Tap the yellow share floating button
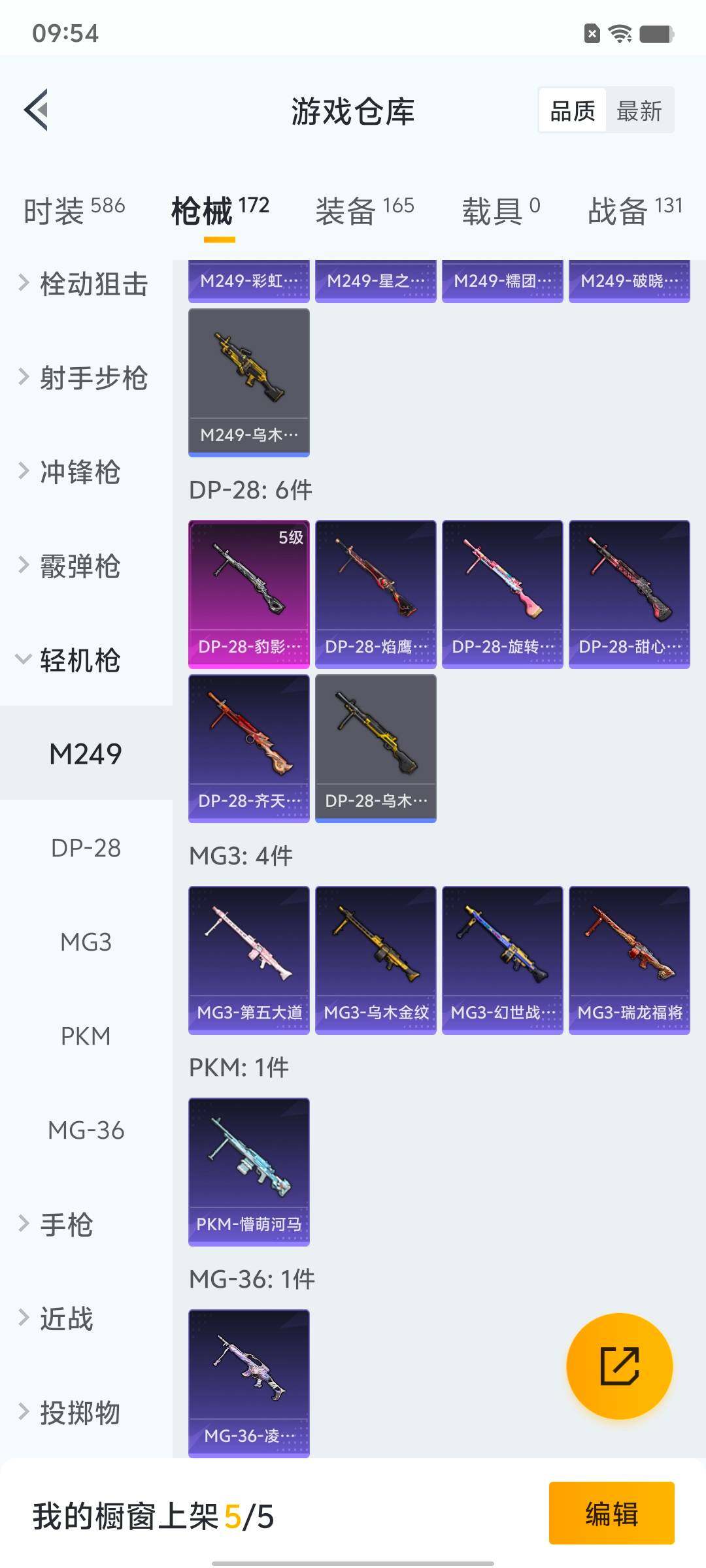706x1568 pixels. point(619,1366)
